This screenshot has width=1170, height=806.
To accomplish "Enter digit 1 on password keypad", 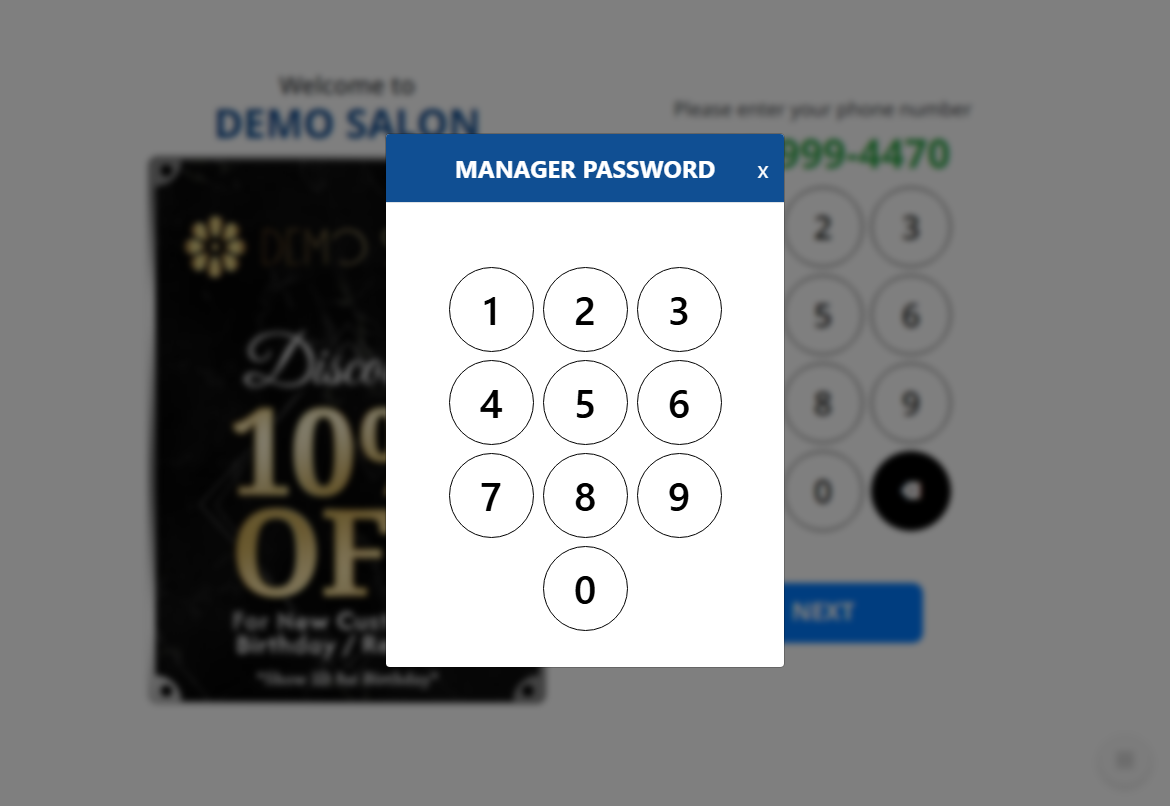I will (491, 310).
